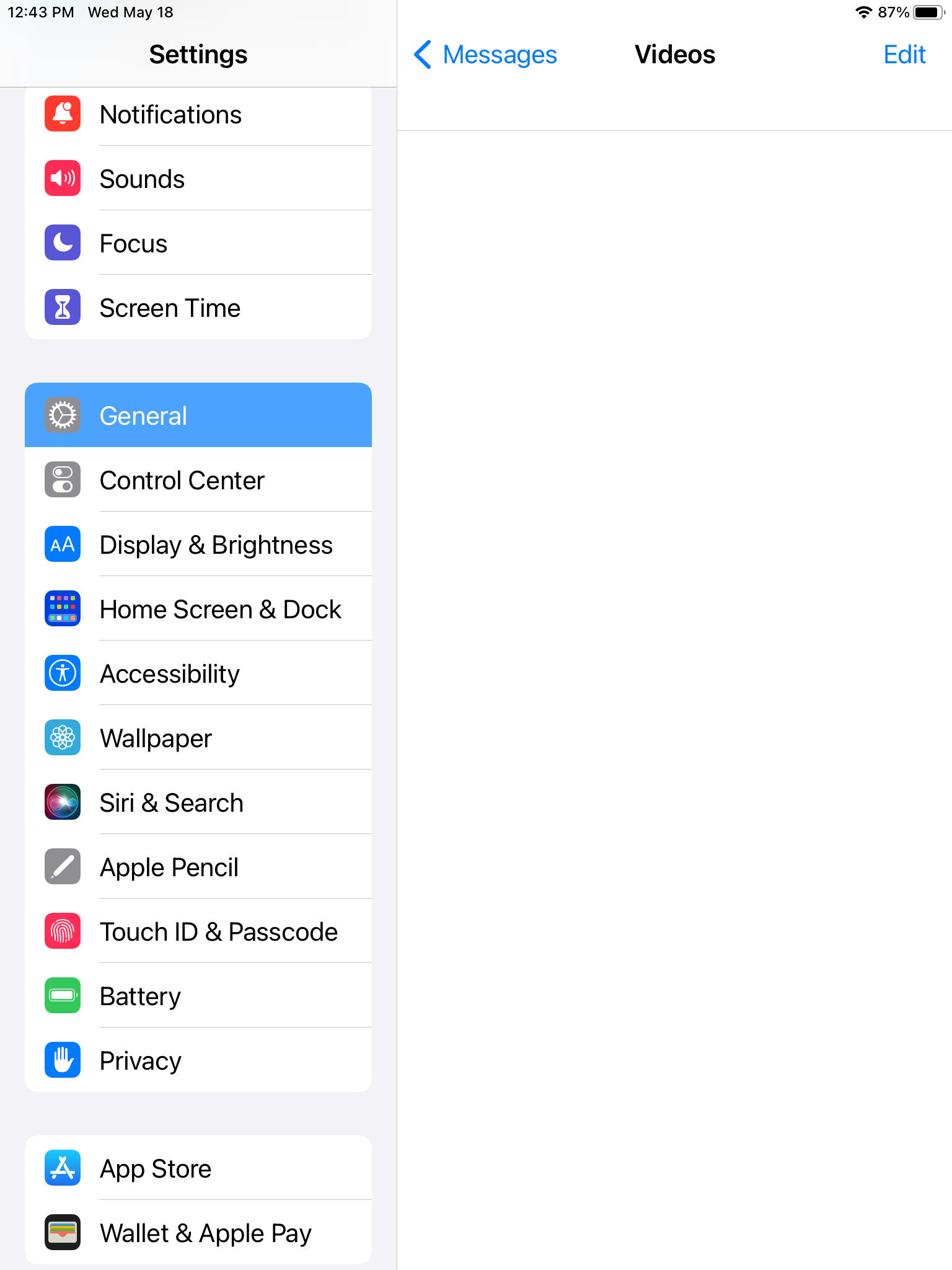Open Apple Pencil settings

coord(198,868)
